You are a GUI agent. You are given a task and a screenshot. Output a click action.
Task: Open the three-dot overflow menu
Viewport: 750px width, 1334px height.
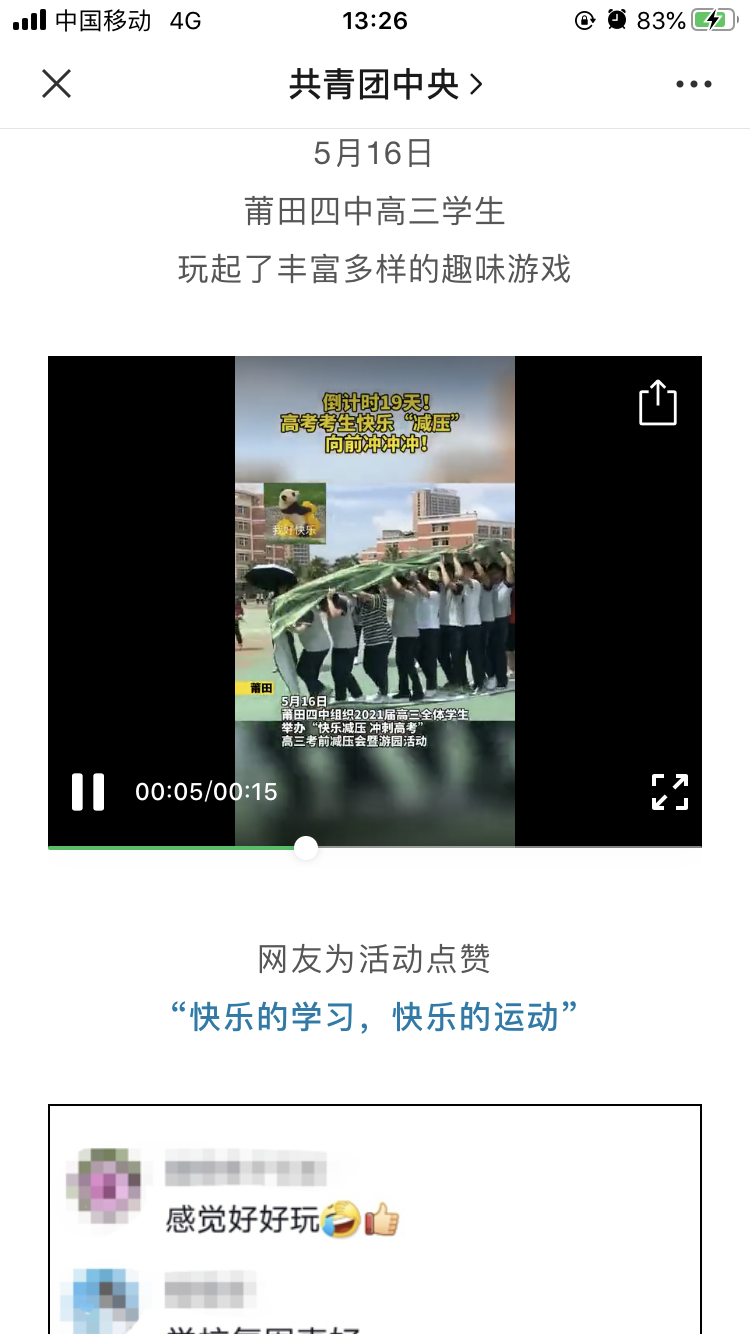693,85
